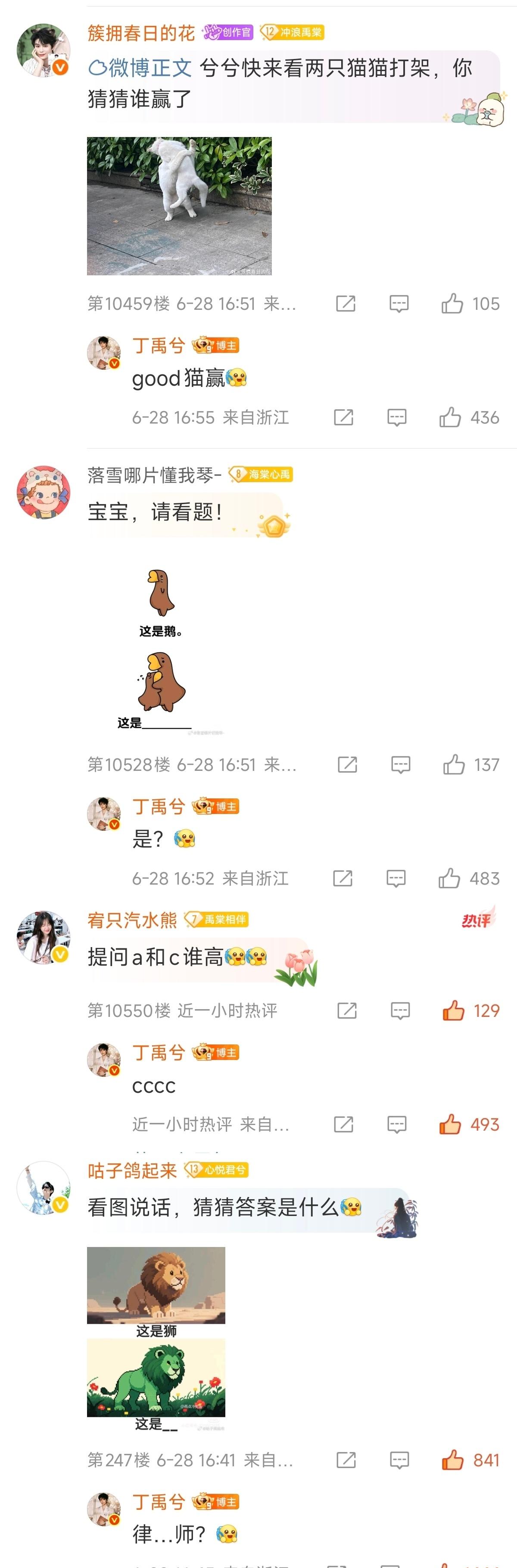Reply to the floor 10528 comment
The width and height of the screenshot is (517, 1568).
(400, 764)
